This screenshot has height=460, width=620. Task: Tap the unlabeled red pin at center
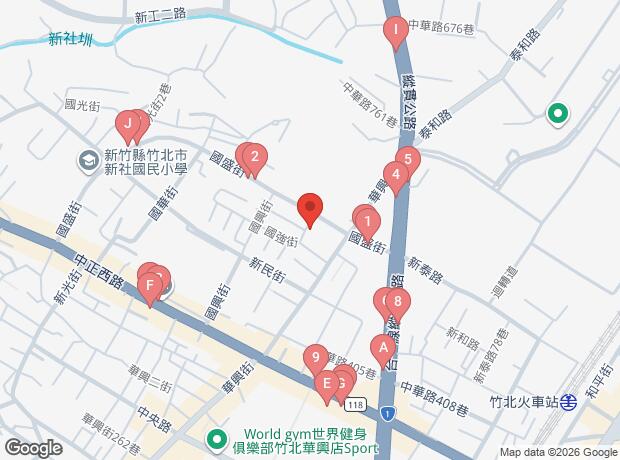pos(310,210)
